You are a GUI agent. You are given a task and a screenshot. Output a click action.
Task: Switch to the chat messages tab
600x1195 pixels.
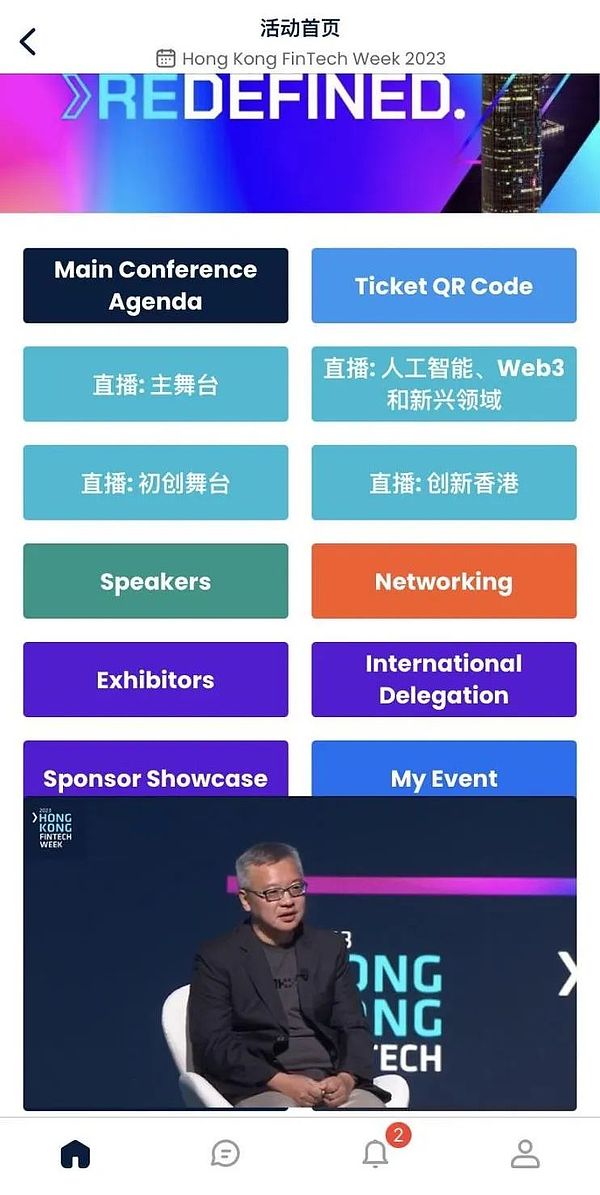tap(225, 1154)
